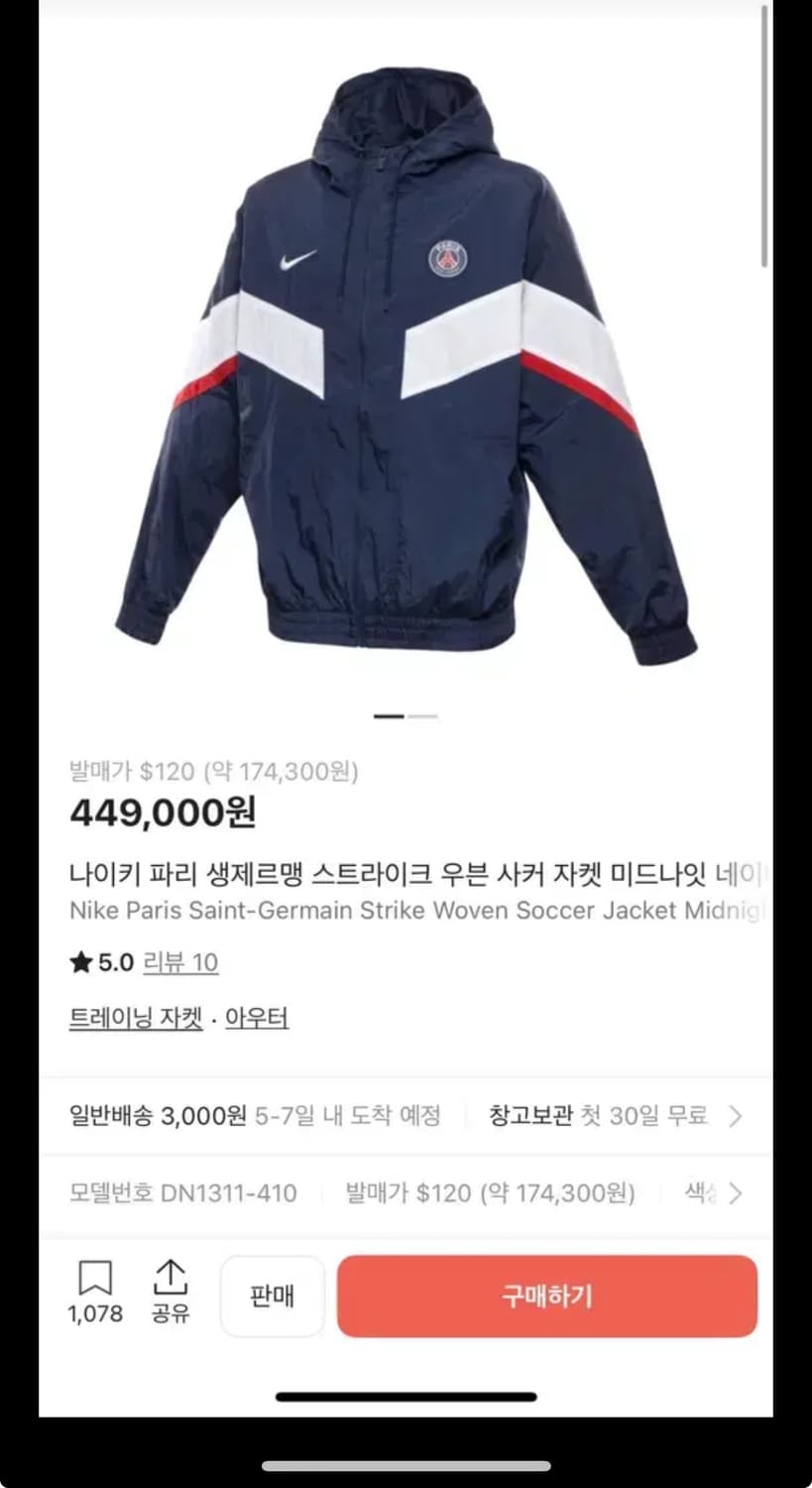The image size is (812, 1488).
Task: Open the 리뷰 10 reviews link
Action: click(179, 962)
